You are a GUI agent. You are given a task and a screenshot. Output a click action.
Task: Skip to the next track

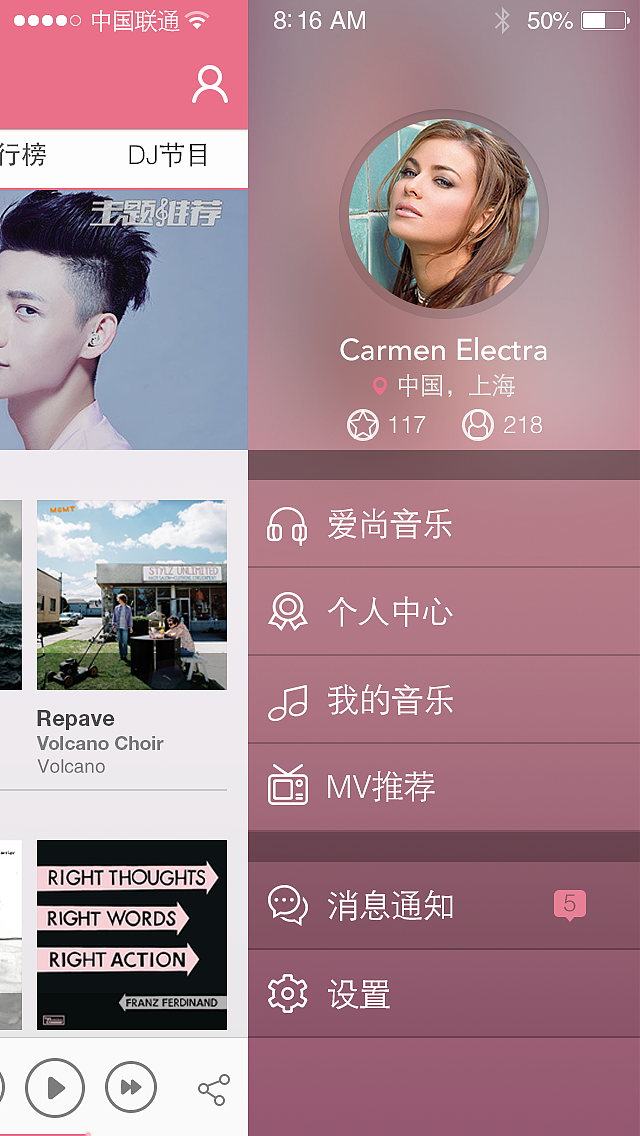pos(131,1087)
